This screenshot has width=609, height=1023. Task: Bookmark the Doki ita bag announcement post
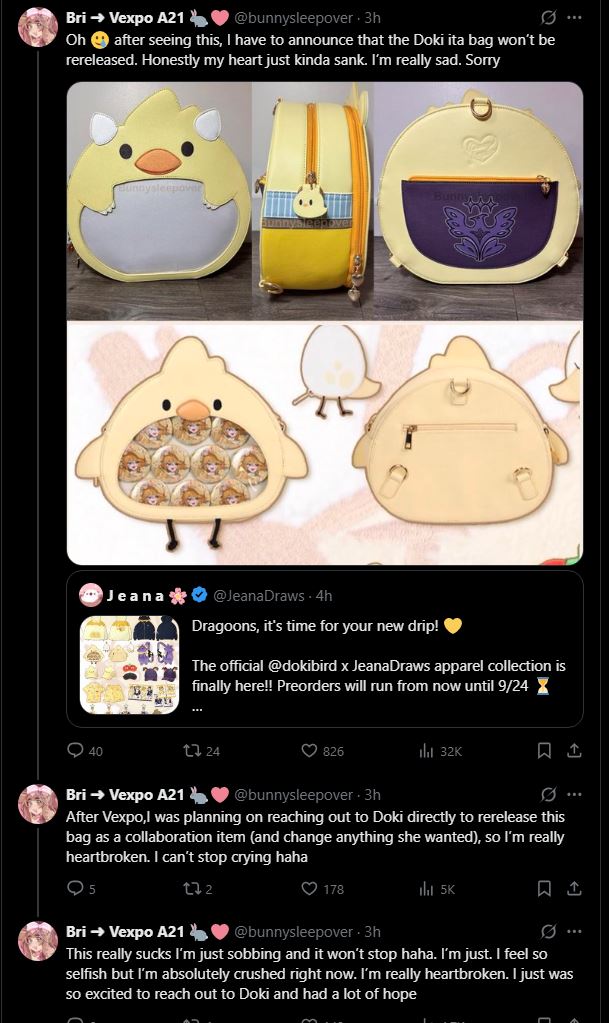(x=544, y=751)
